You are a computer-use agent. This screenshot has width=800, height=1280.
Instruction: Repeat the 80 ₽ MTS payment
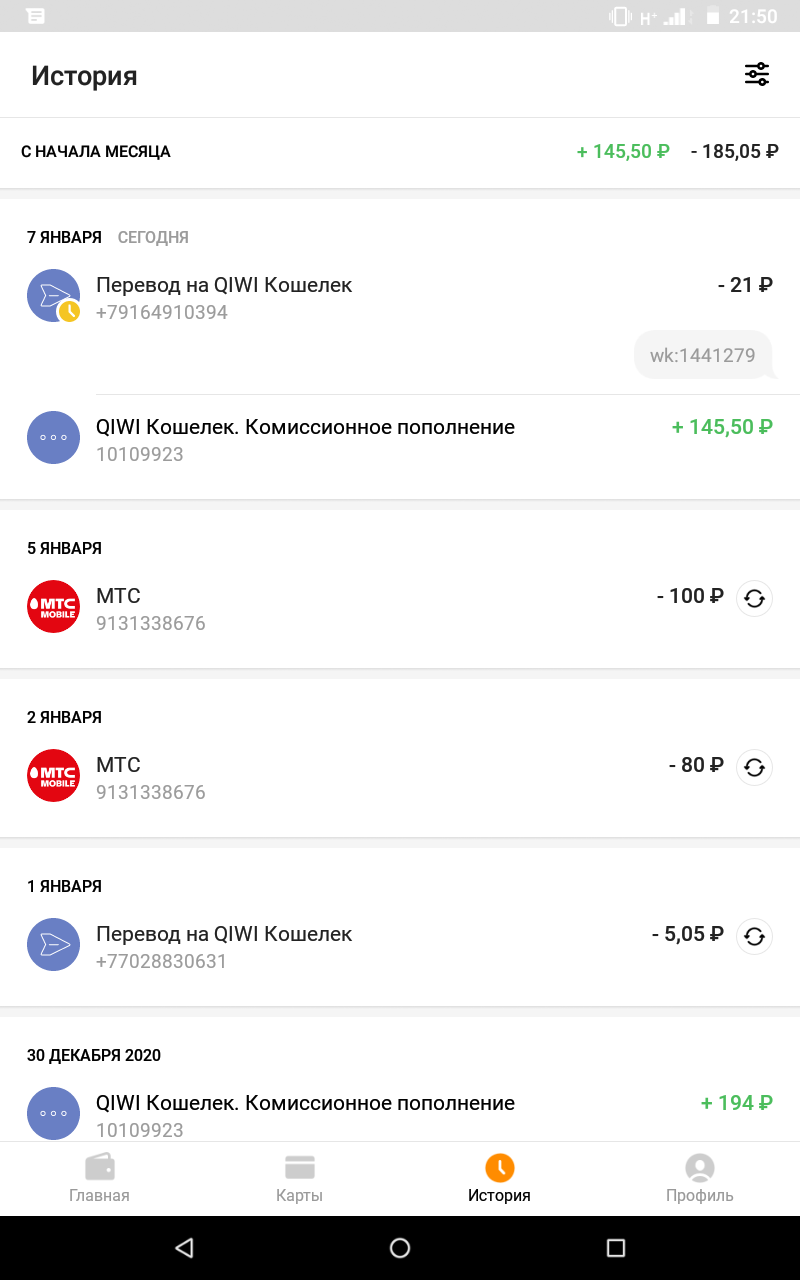(x=755, y=767)
